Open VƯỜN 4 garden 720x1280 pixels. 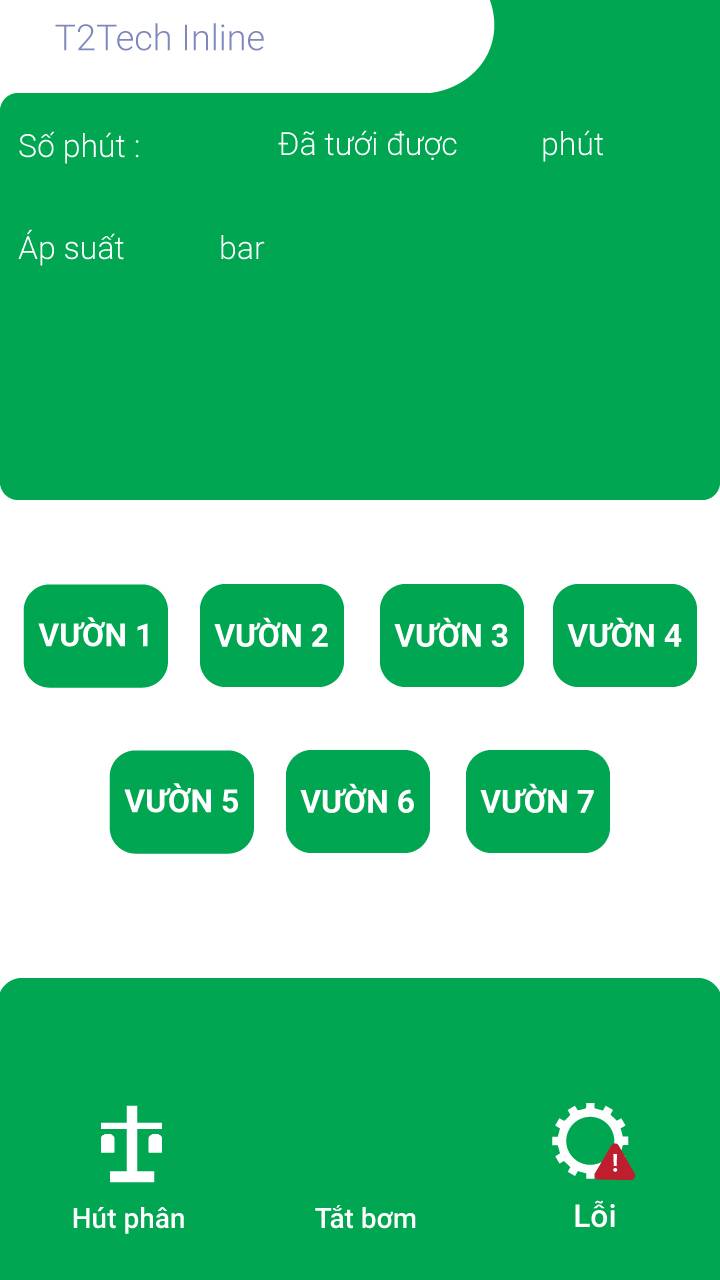[x=625, y=636]
